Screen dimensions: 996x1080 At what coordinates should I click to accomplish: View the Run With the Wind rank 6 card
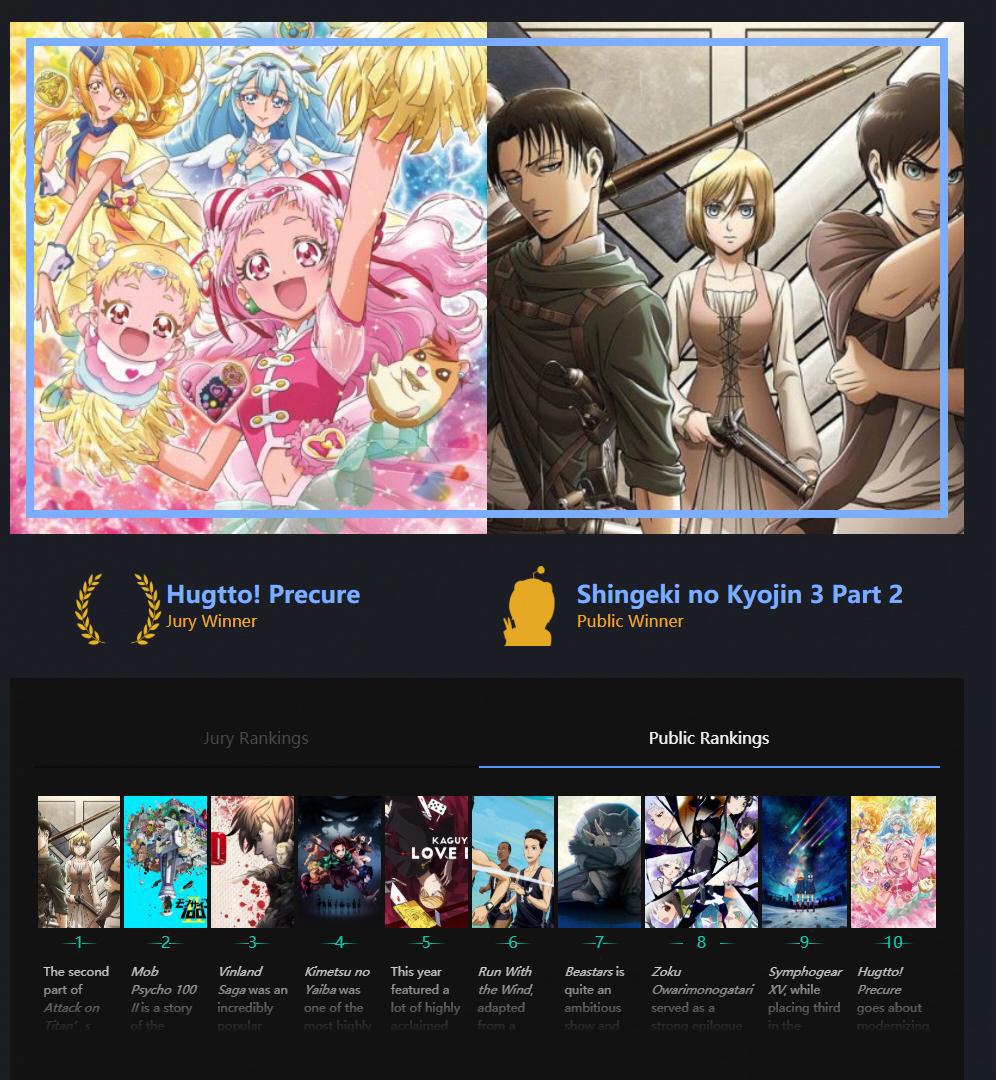[x=513, y=862]
